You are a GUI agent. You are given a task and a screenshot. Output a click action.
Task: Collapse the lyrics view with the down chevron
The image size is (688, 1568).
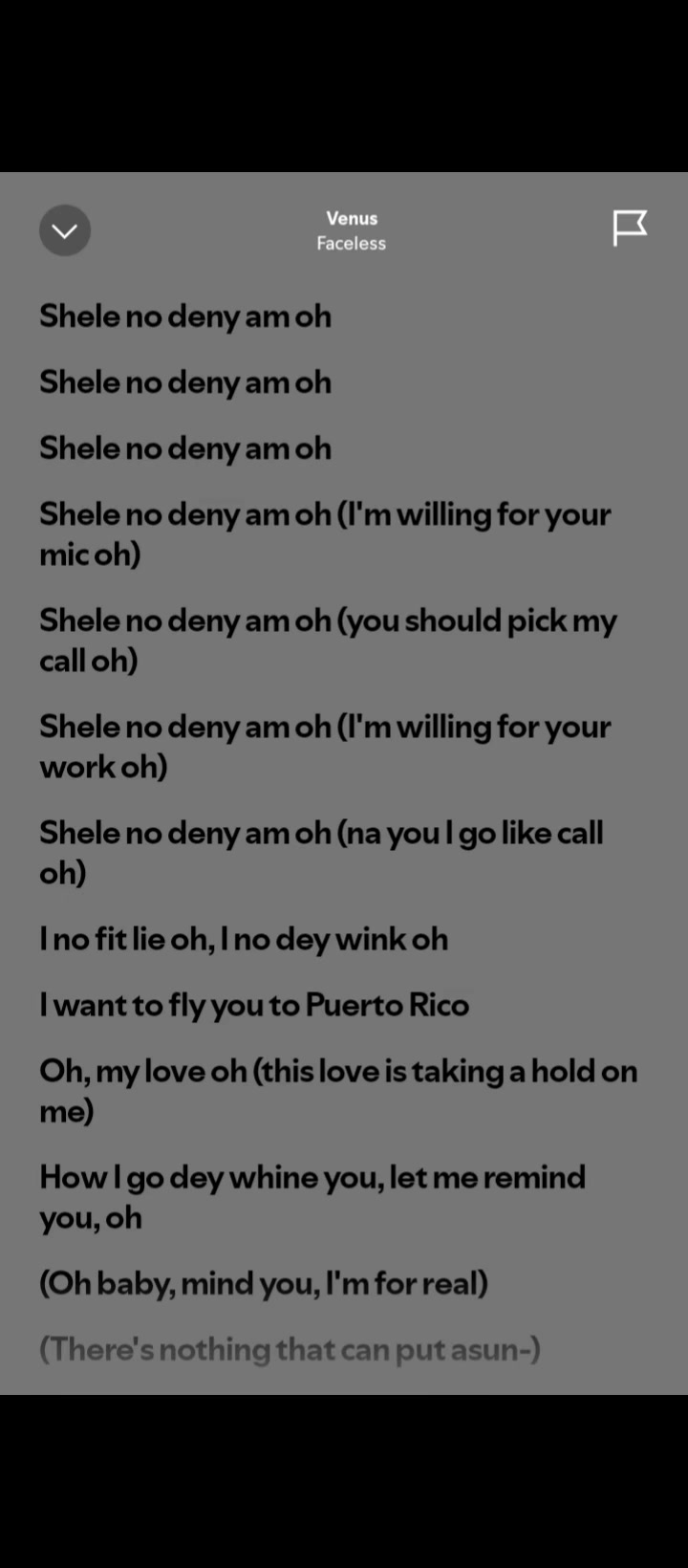point(65,230)
